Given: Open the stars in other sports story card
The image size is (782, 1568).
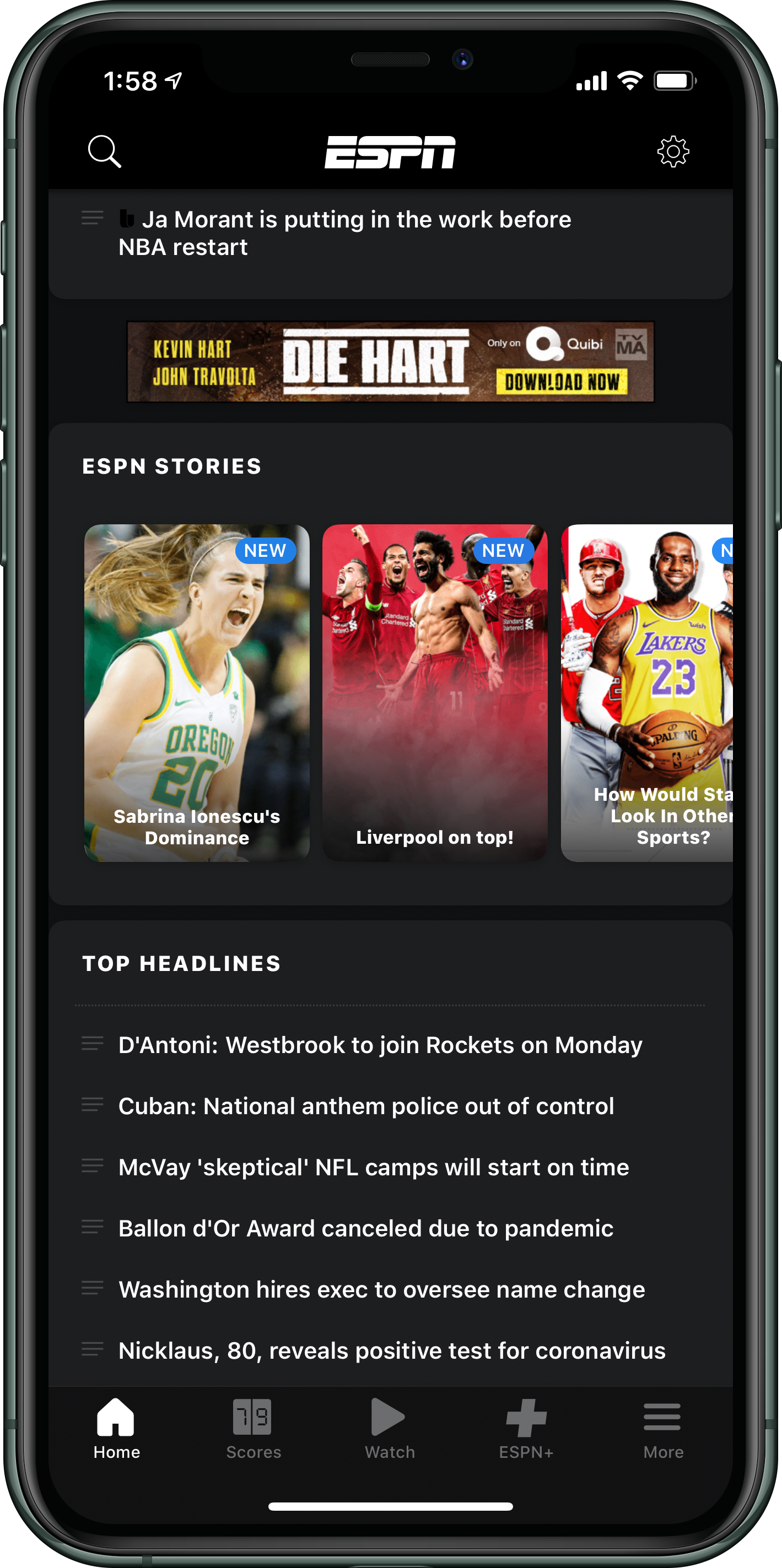Looking at the screenshot, I should coord(647,693).
